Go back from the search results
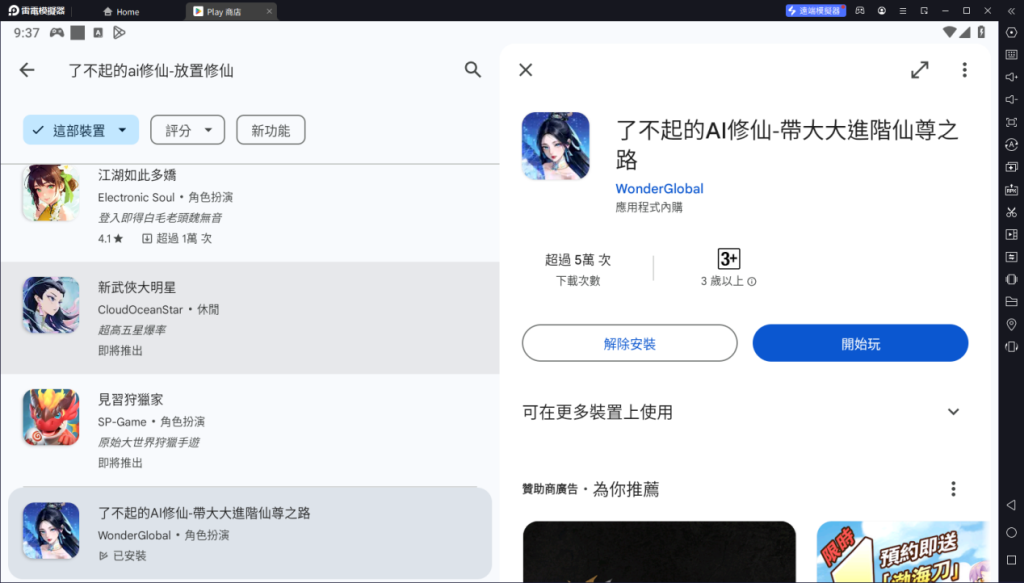This screenshot has width=1024, height=583. 27,70
